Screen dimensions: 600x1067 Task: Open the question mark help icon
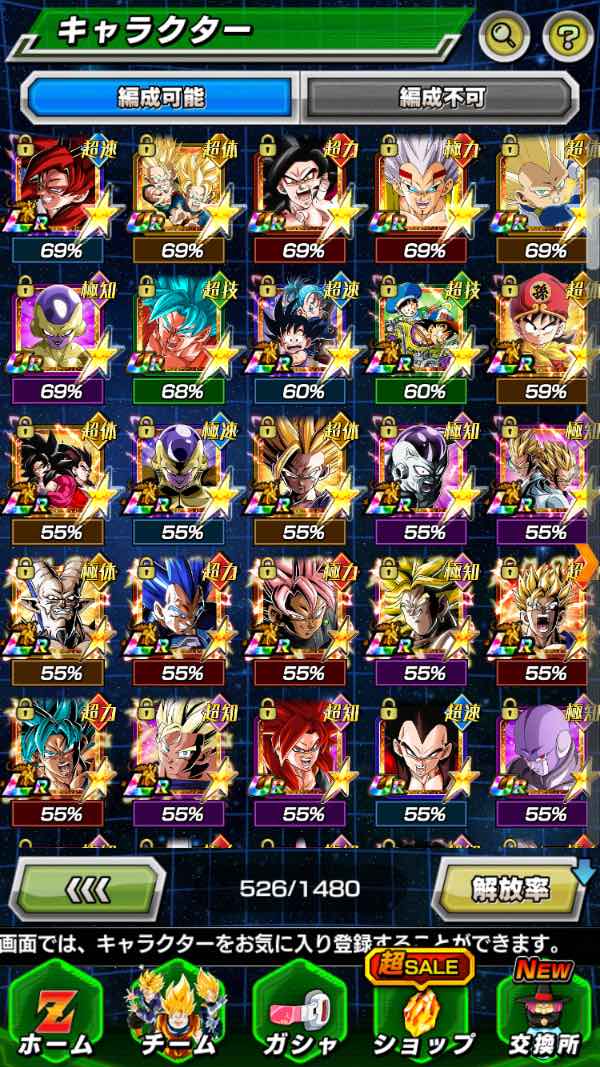569,37
